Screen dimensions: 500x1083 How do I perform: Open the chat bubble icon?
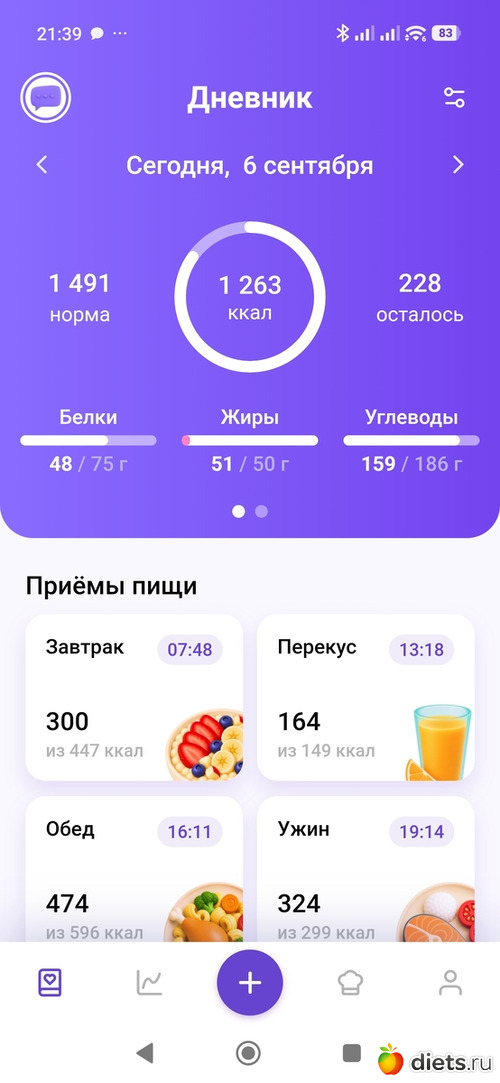click(46, 97)
